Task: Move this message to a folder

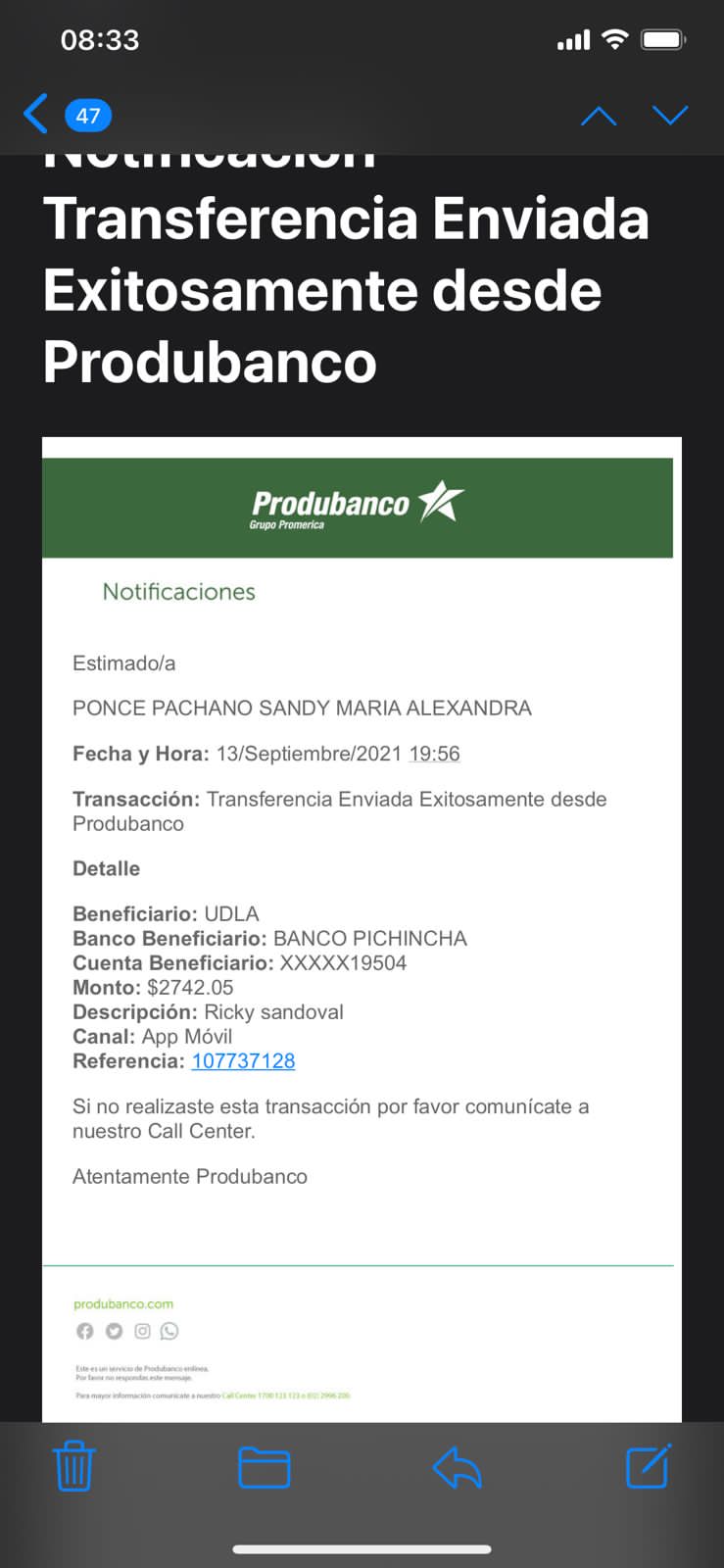Action: point(265,1467)
